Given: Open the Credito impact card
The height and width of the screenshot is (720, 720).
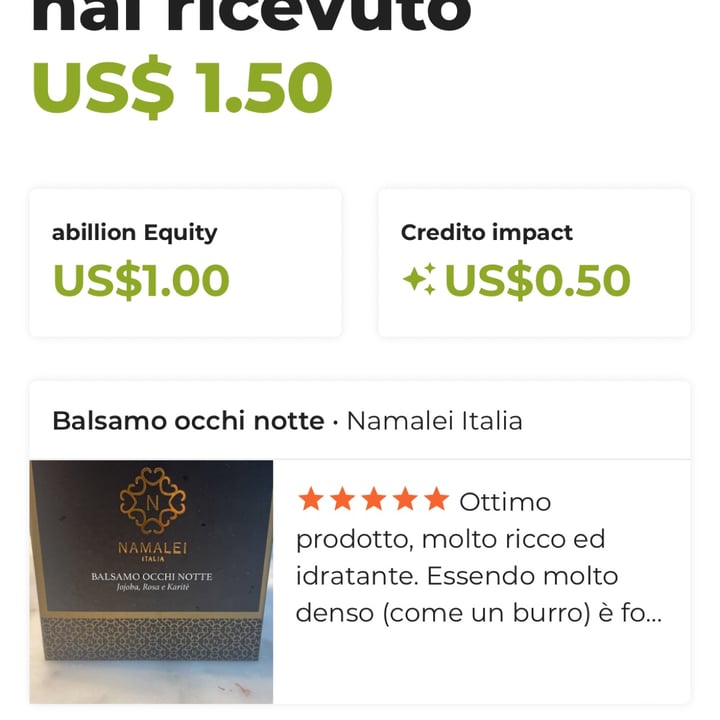Looking at the screenshot, I should point(534,263).
